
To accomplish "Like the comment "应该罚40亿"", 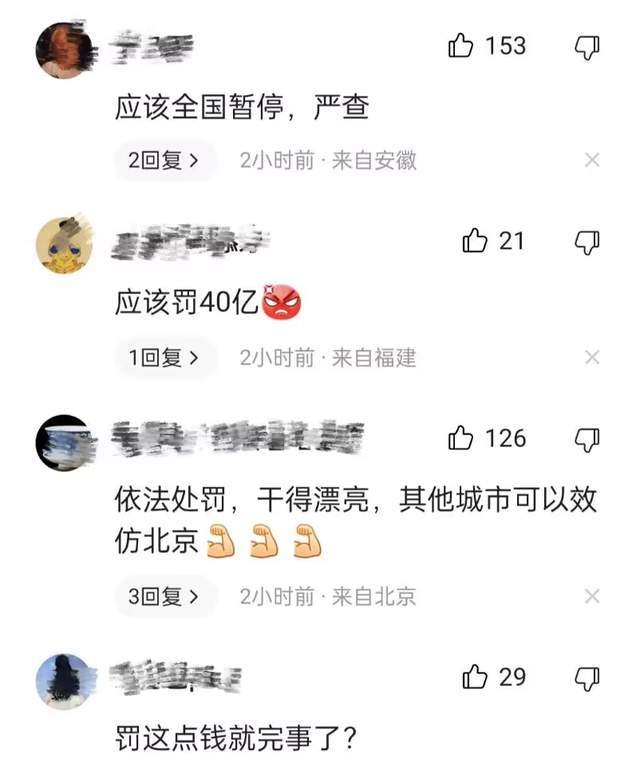I will point(474,241).
